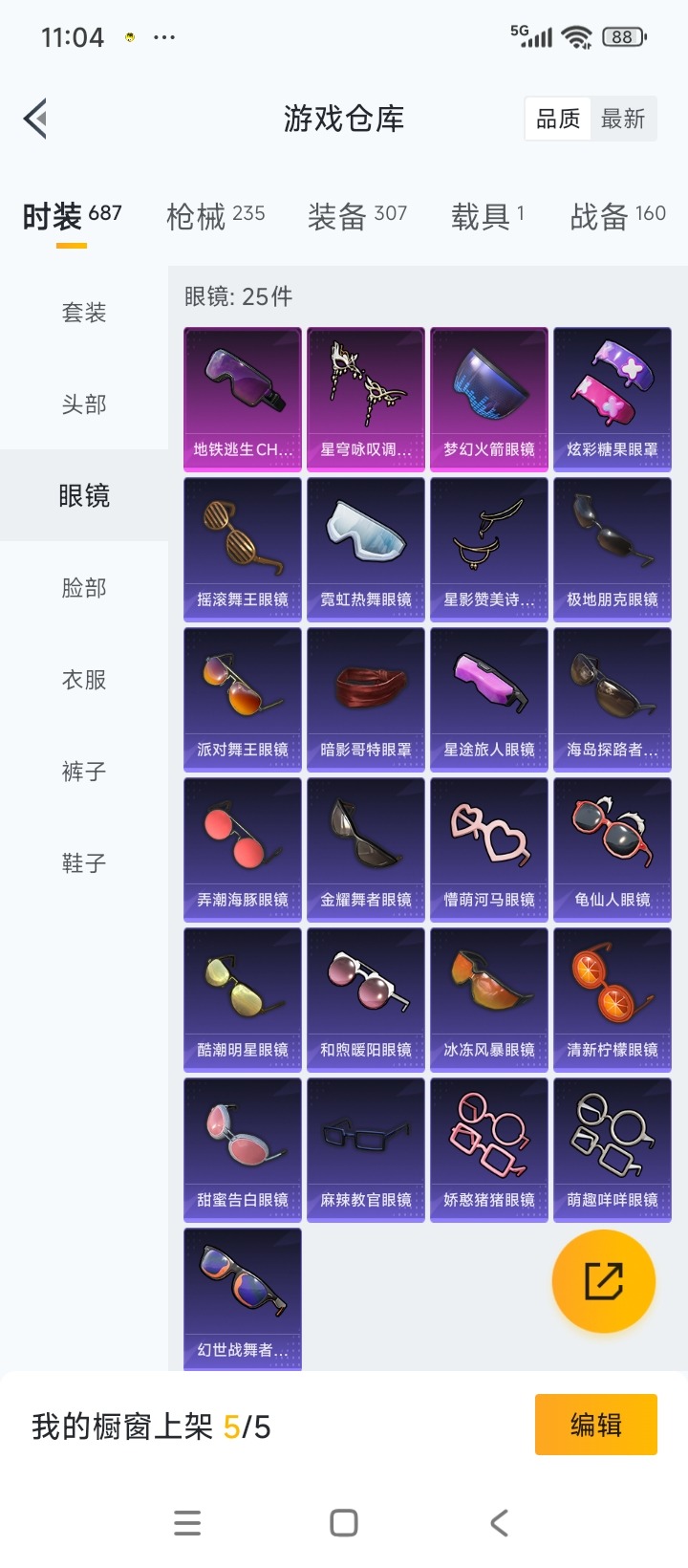Go back using the top-left arrow

click(x=35, y=118)
